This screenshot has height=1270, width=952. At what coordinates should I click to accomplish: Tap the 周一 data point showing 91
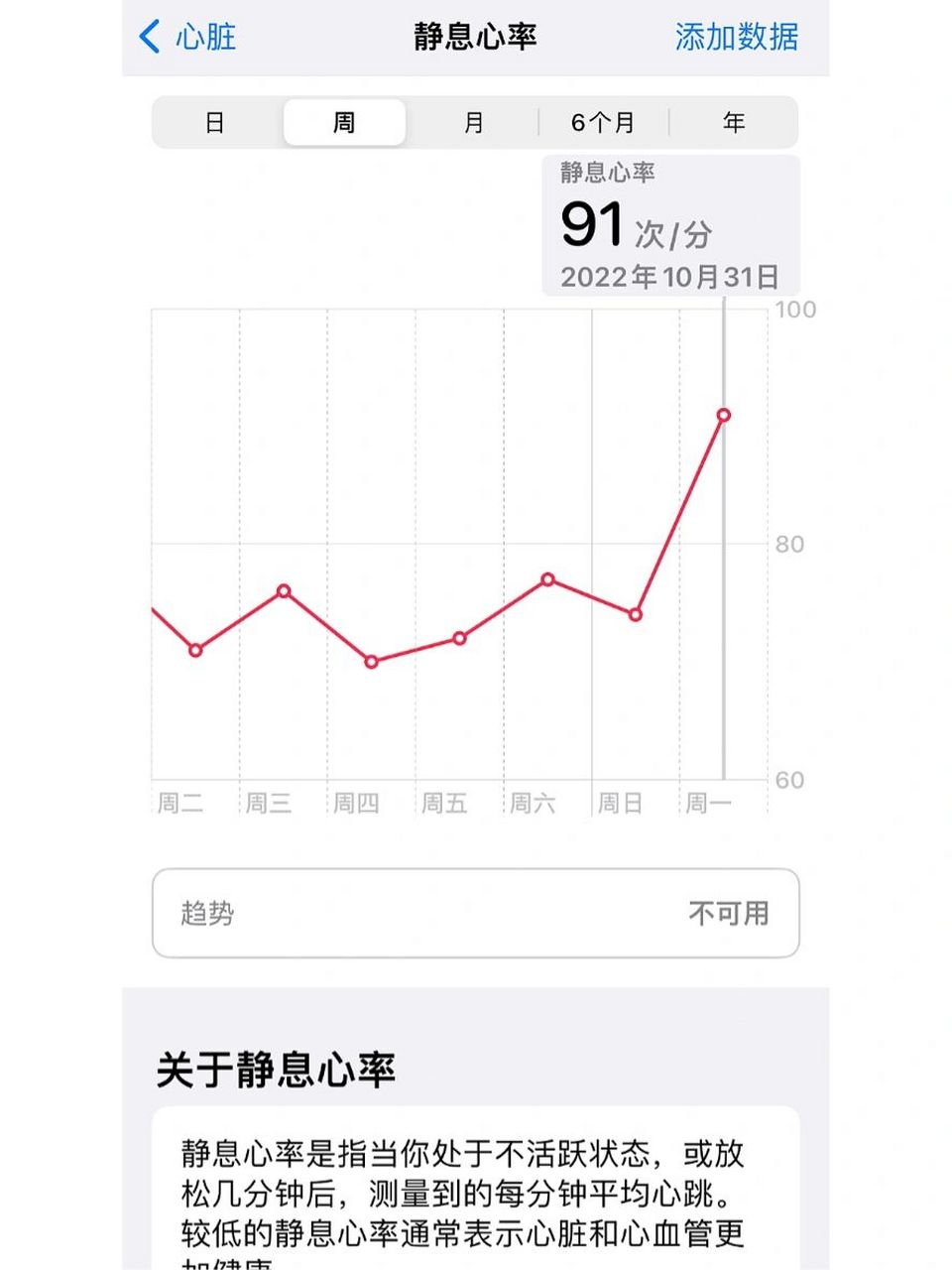coord(724,415)
